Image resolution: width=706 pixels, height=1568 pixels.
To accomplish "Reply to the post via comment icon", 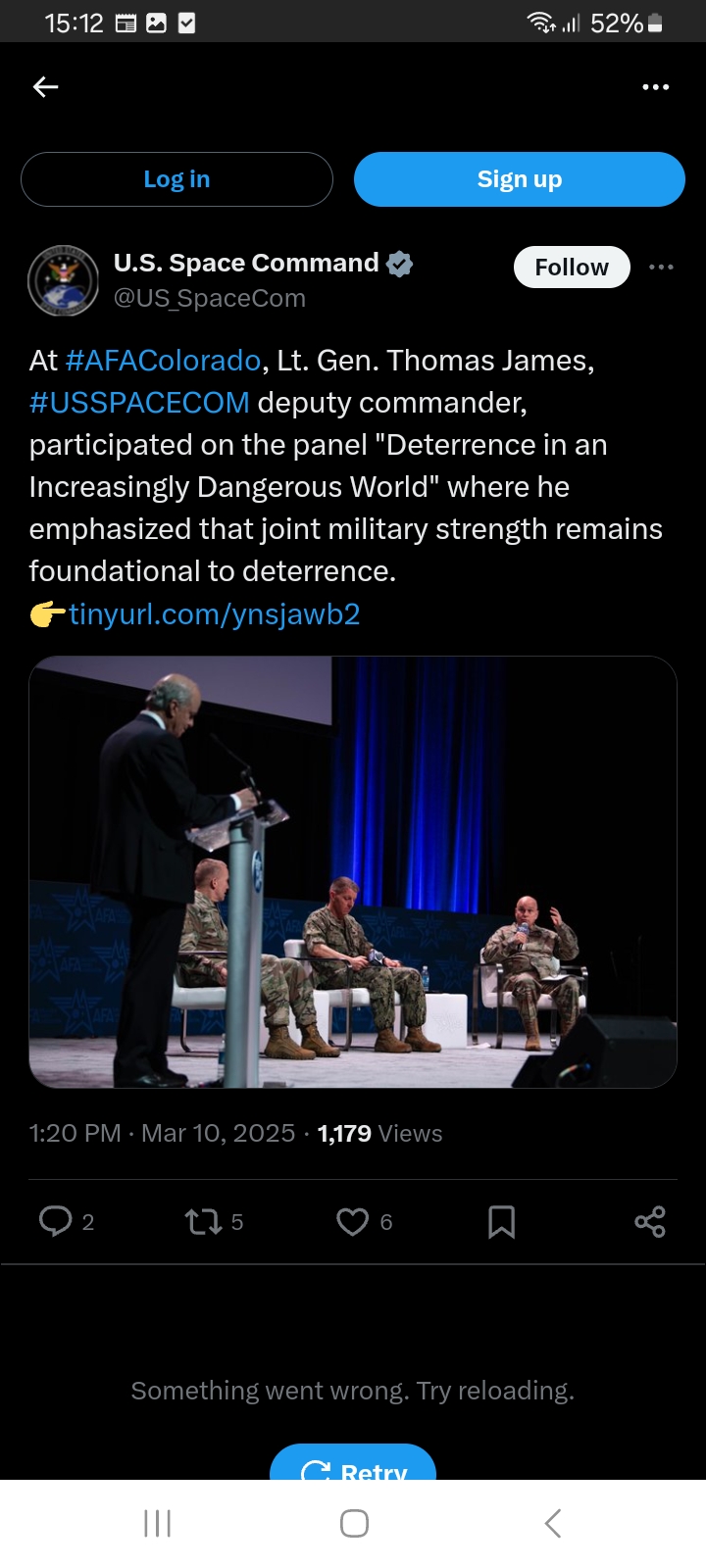I will click(55, 1221).
